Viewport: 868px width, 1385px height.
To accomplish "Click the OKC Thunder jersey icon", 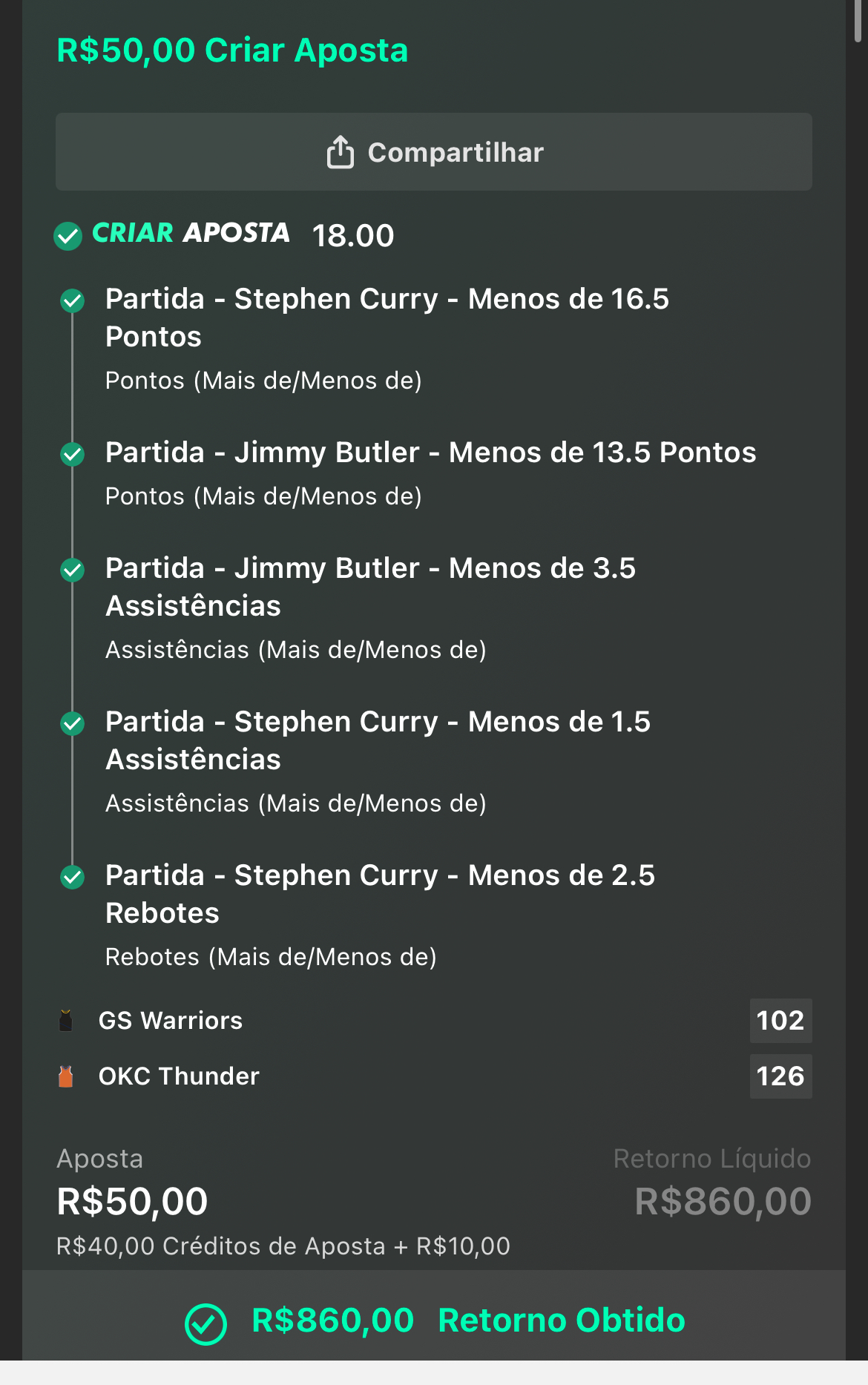I will (x=66, y=1076).
